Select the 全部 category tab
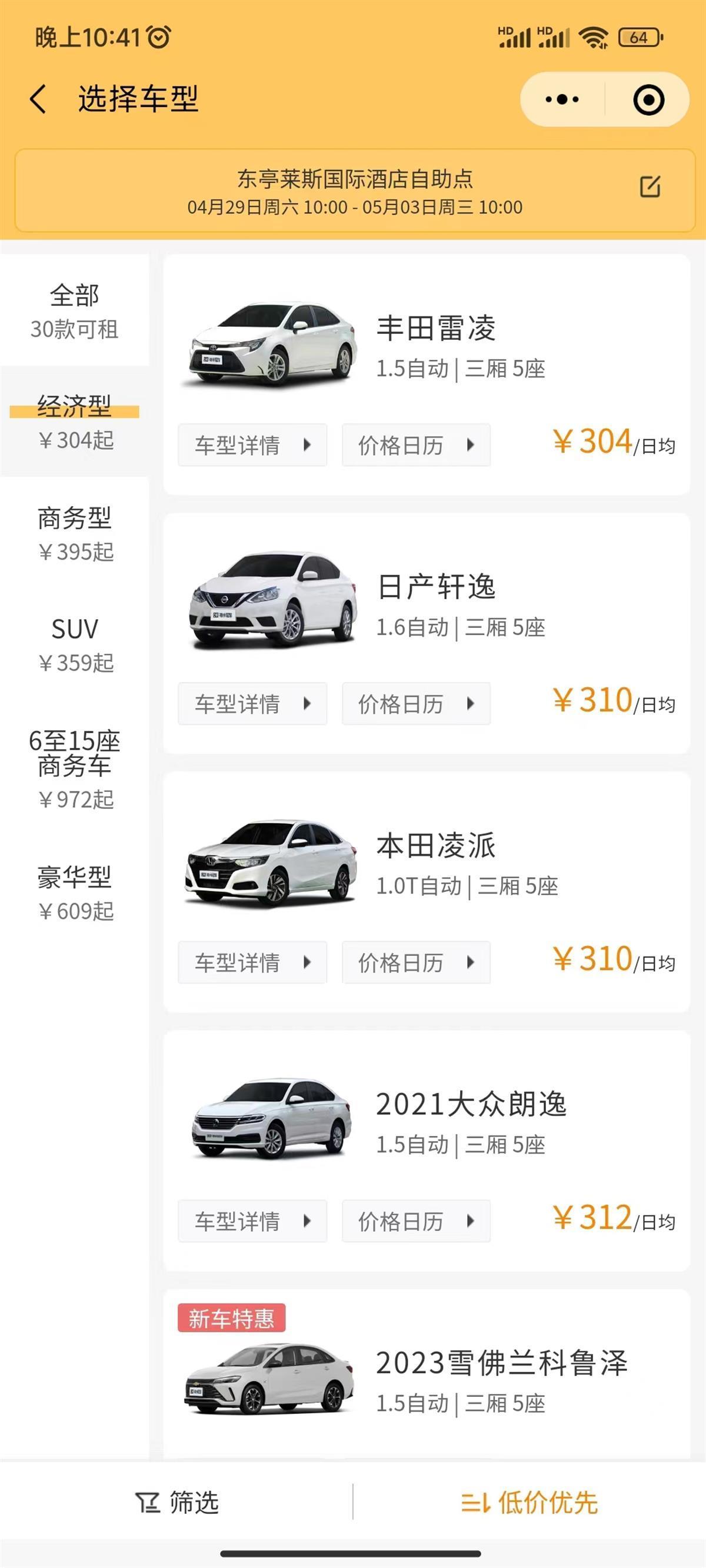The width and height of the screenshot is (706, 1568). tap(74, 310)
